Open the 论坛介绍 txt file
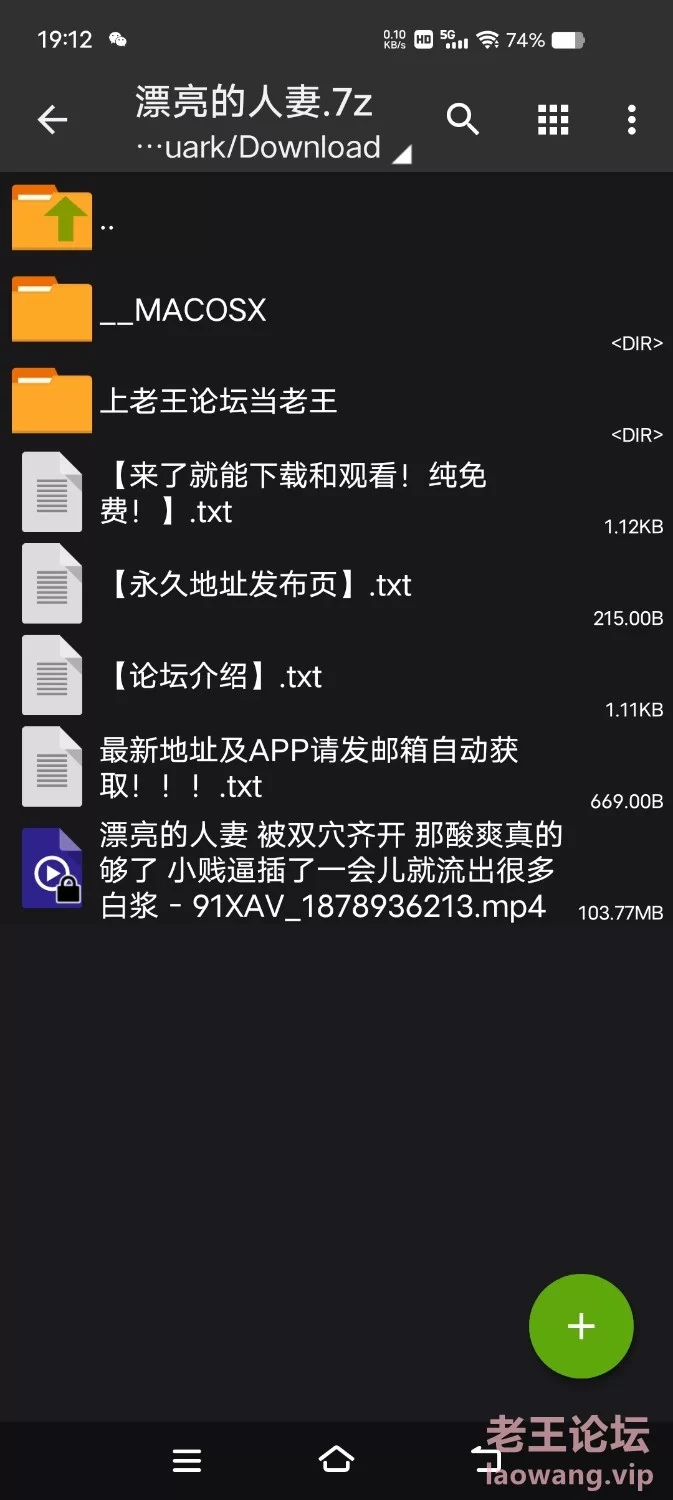 click(x=336, y=677)
